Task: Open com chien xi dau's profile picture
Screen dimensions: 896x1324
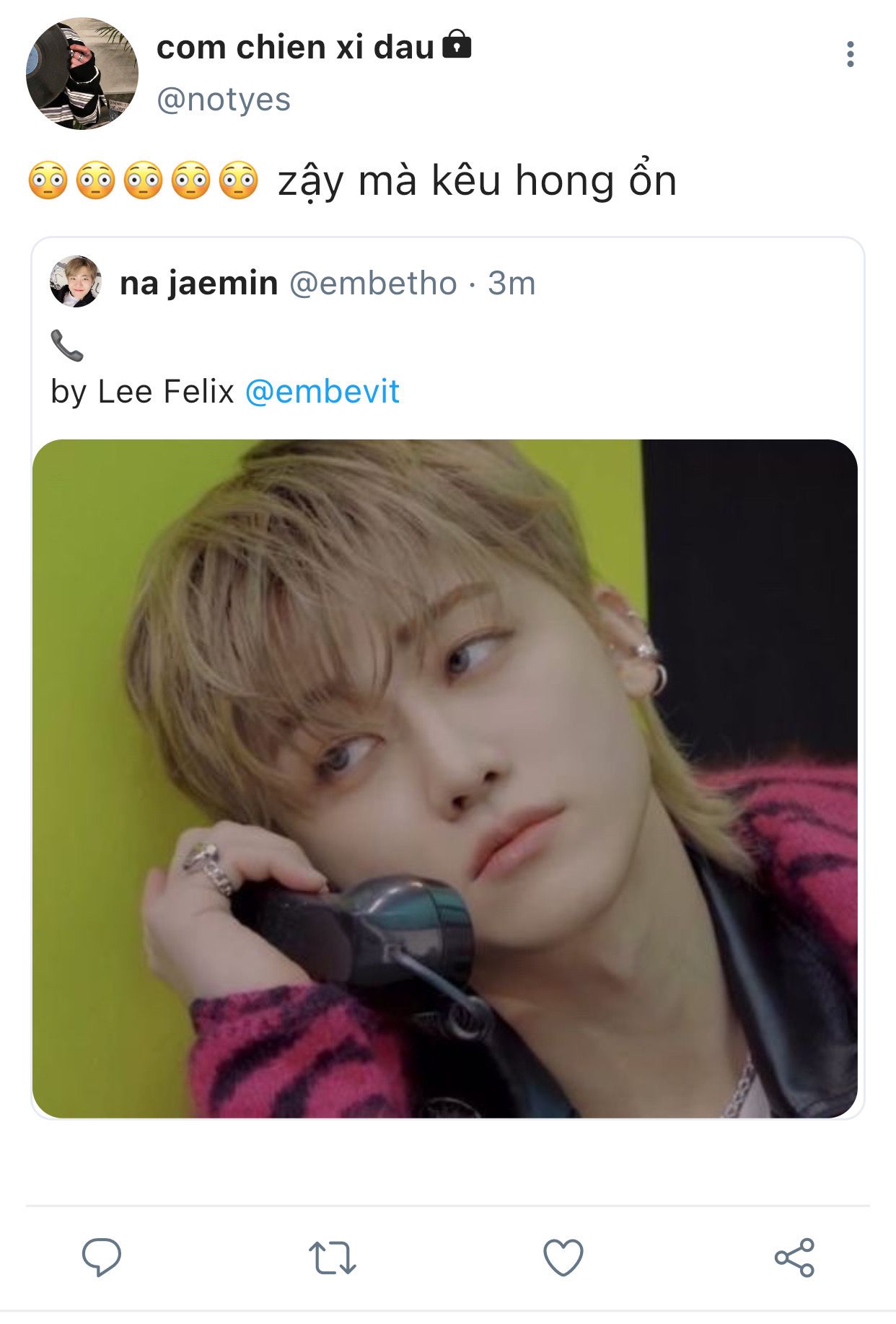Action: [82, 74]
